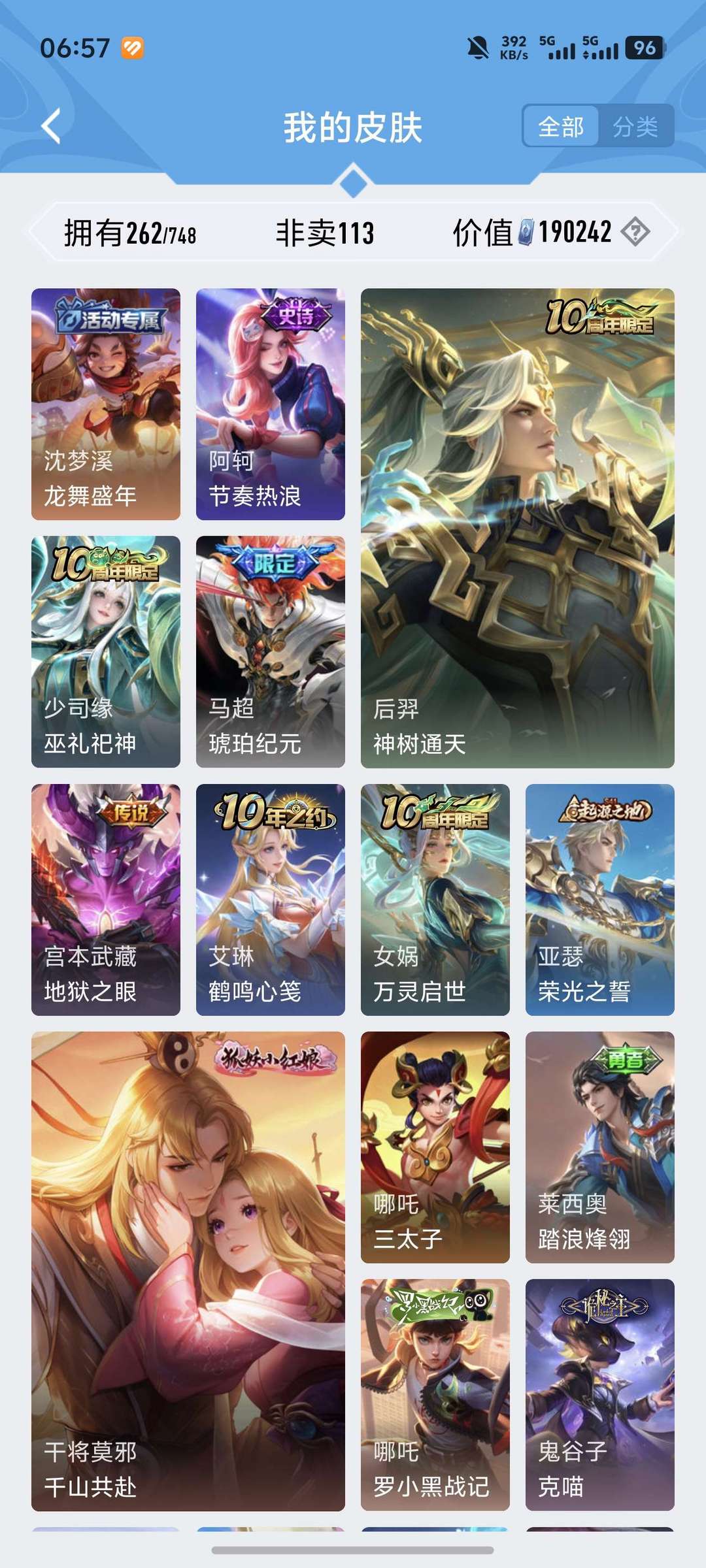Open 艾琳 鹤鸣心笺 skin card
The image size is (706, 1568).
(x=271, y=900)
